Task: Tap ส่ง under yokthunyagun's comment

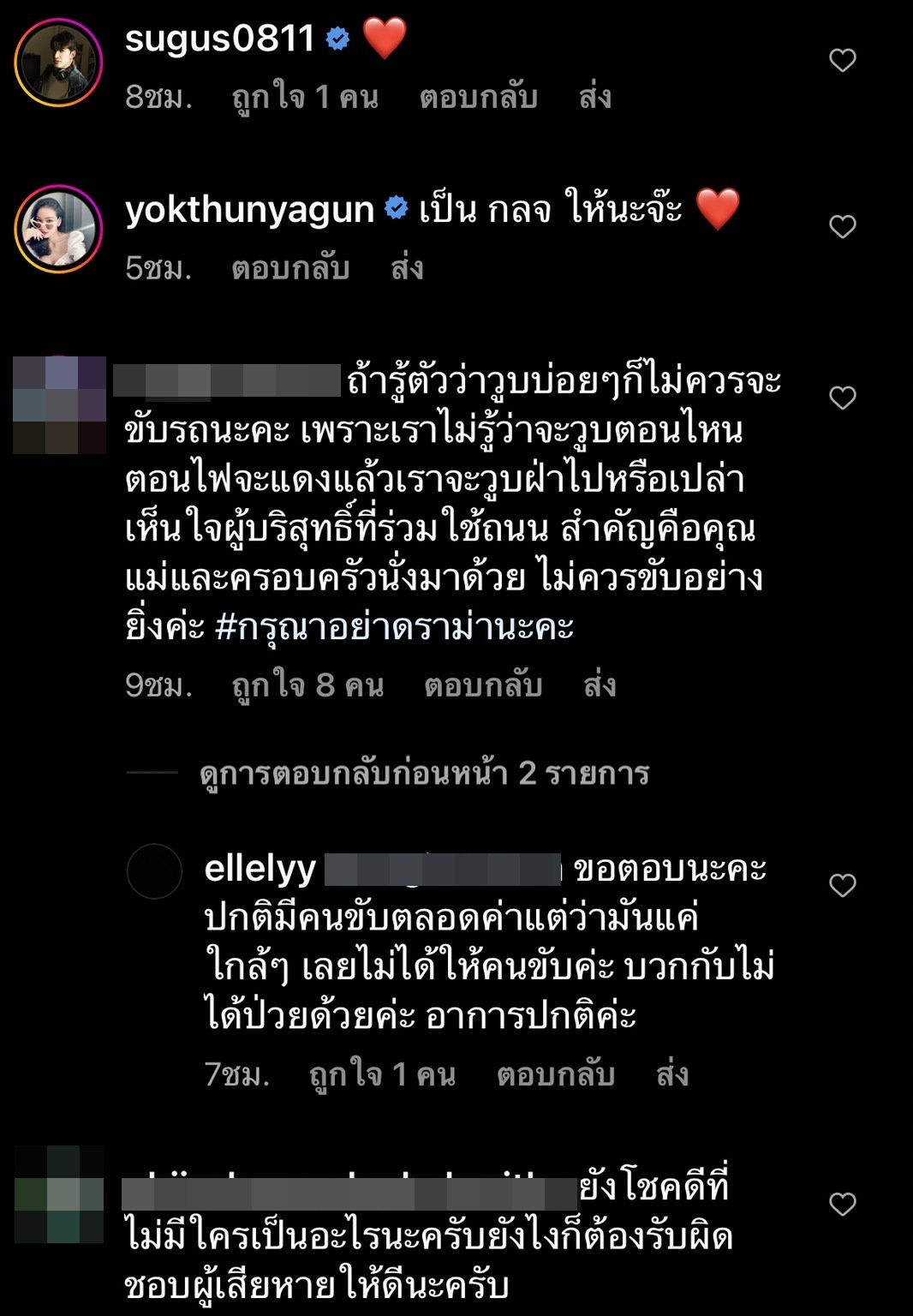Action: pos(407,268)
